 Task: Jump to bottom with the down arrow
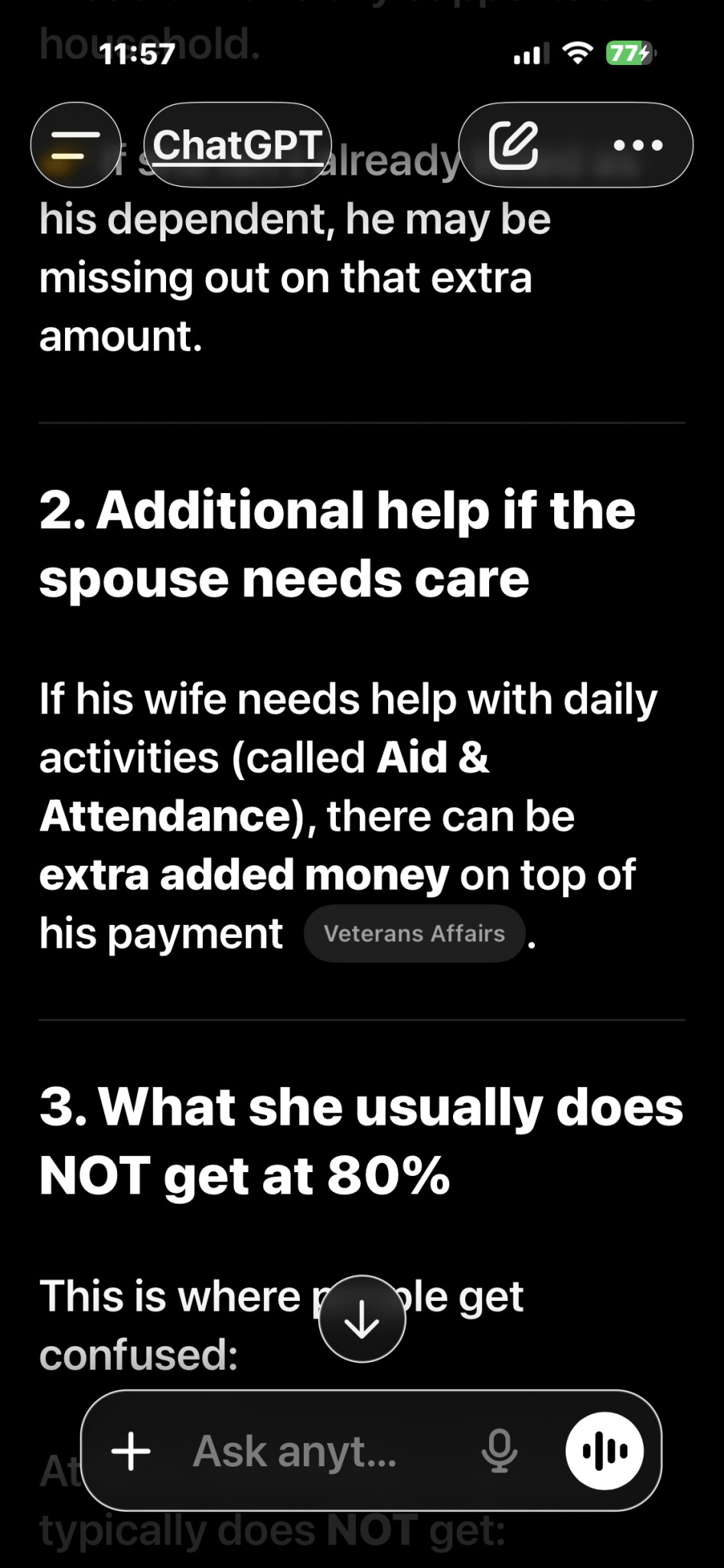tap(362, 1319)
